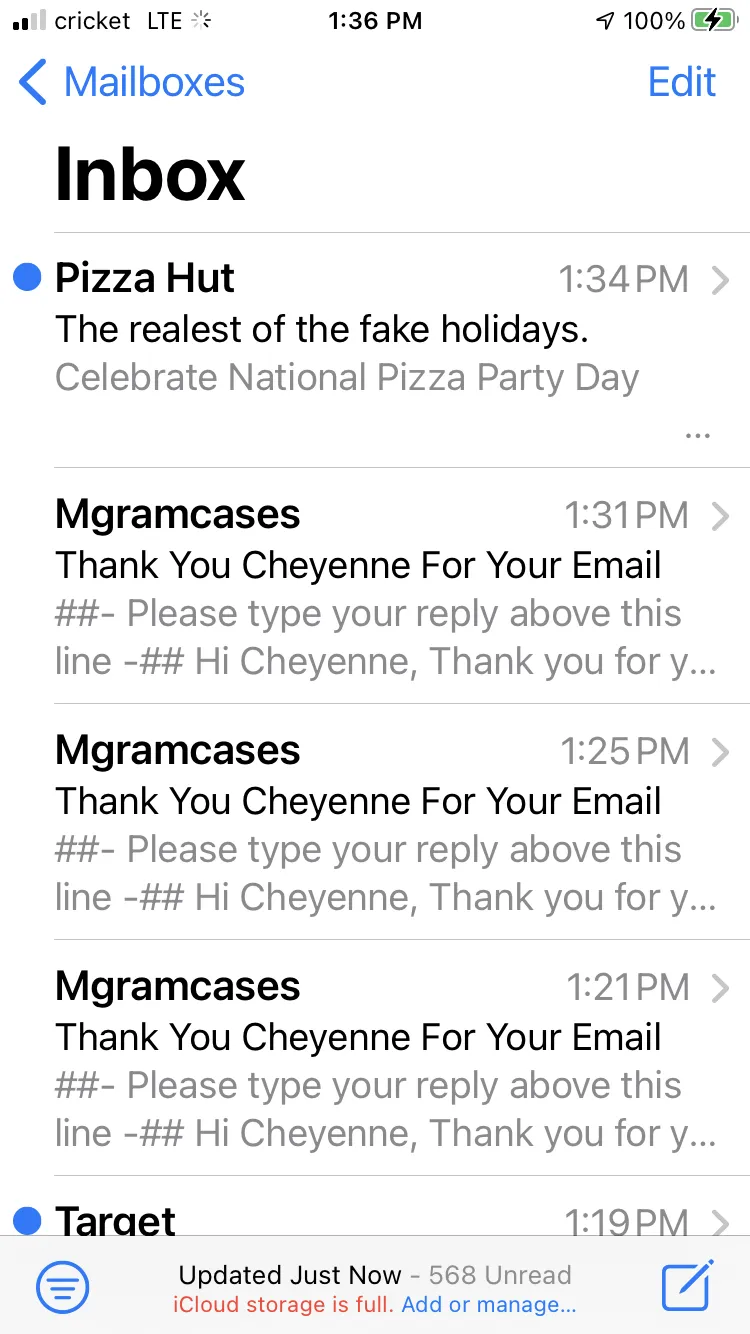750x1334 pixels.
Task: Open the Pizza Hut email
Action: point(375,350)
